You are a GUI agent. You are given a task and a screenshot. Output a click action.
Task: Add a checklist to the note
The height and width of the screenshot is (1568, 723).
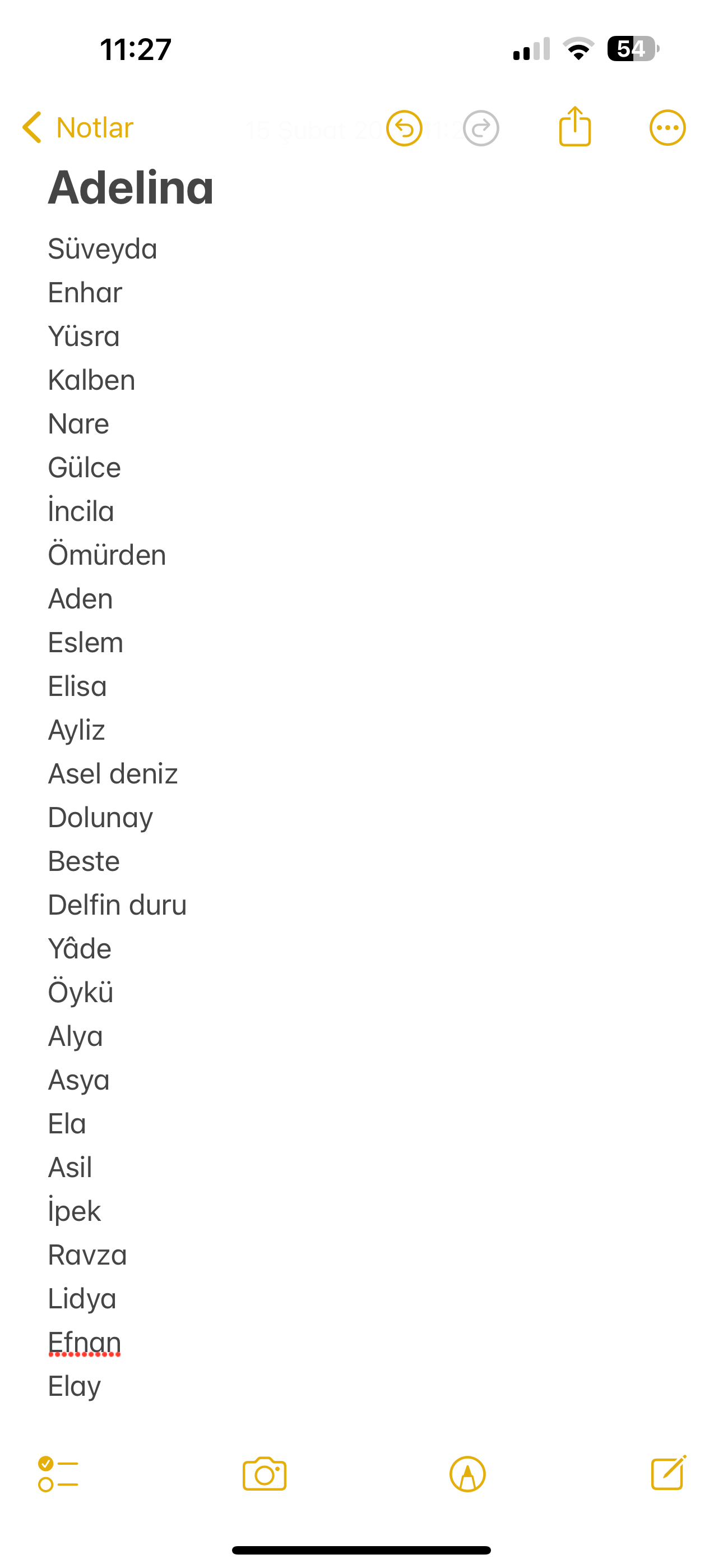click(58, 1474)
